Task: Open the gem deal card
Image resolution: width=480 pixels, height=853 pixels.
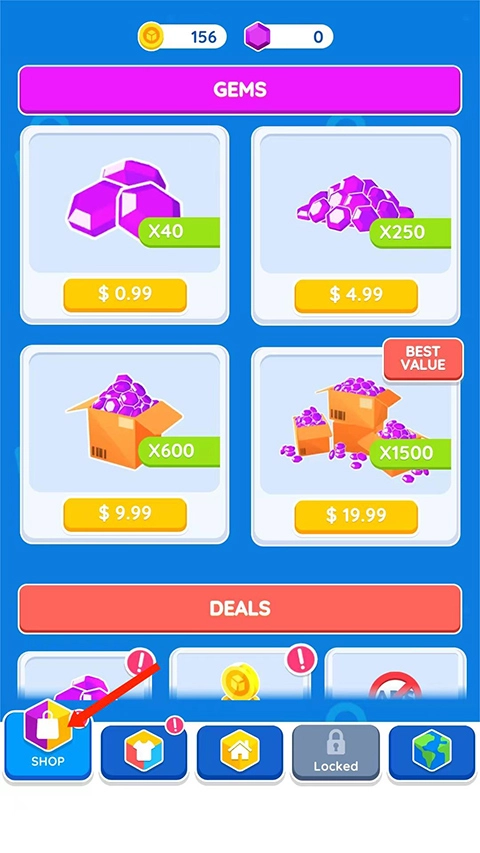Action: (x=85, y=677)
